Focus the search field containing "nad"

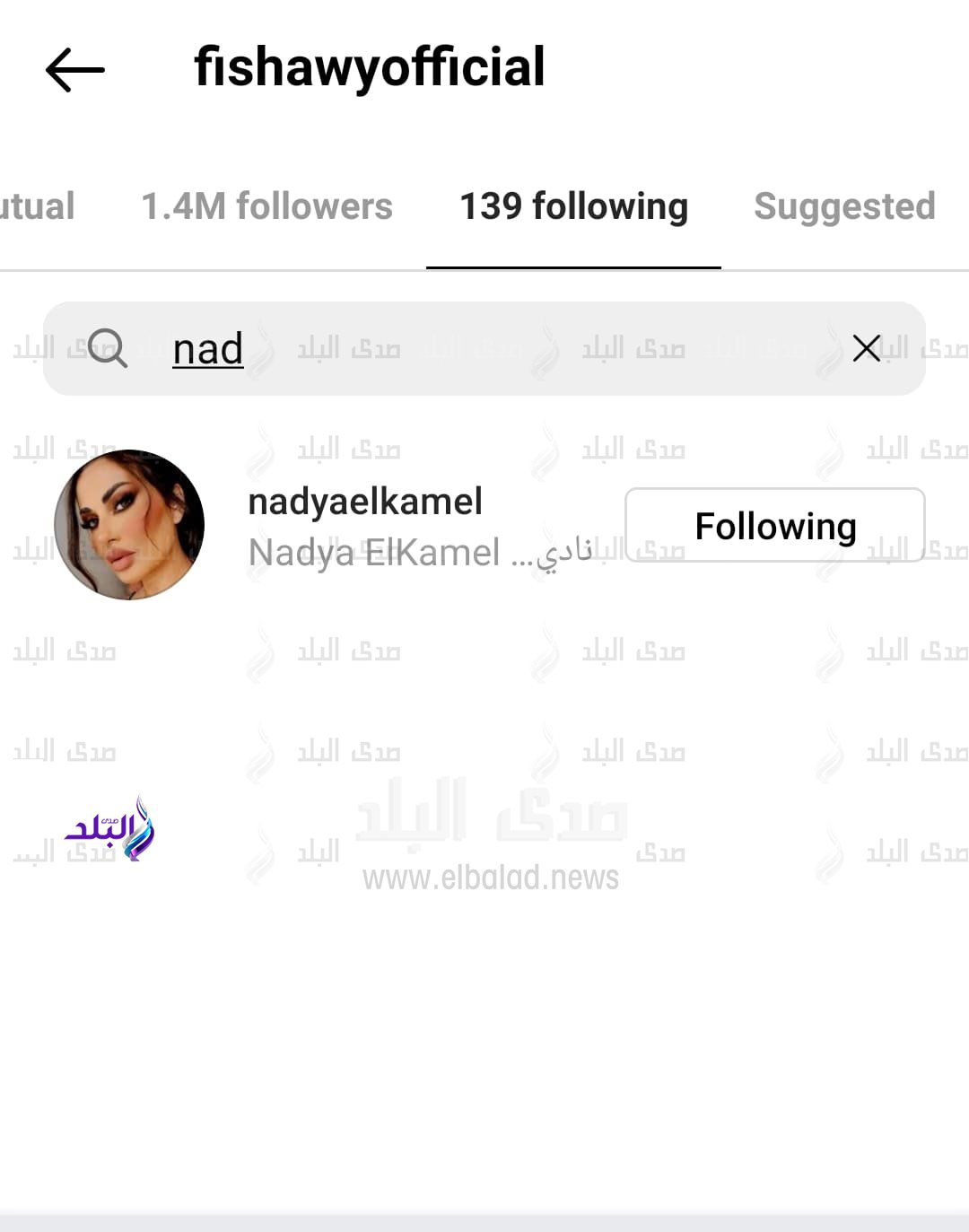(x=484, y=348)
